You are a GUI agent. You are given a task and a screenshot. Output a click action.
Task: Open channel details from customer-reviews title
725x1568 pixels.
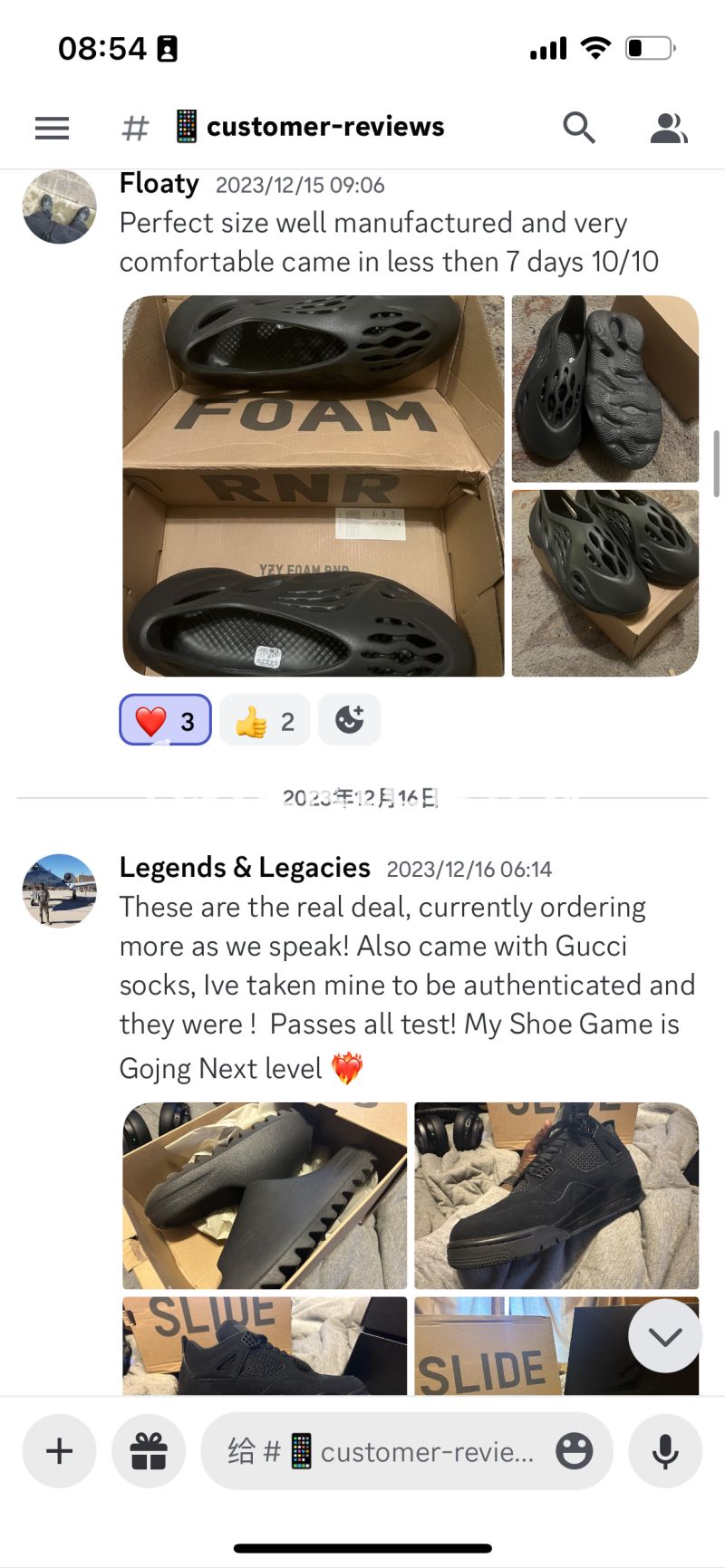(324, 127)
